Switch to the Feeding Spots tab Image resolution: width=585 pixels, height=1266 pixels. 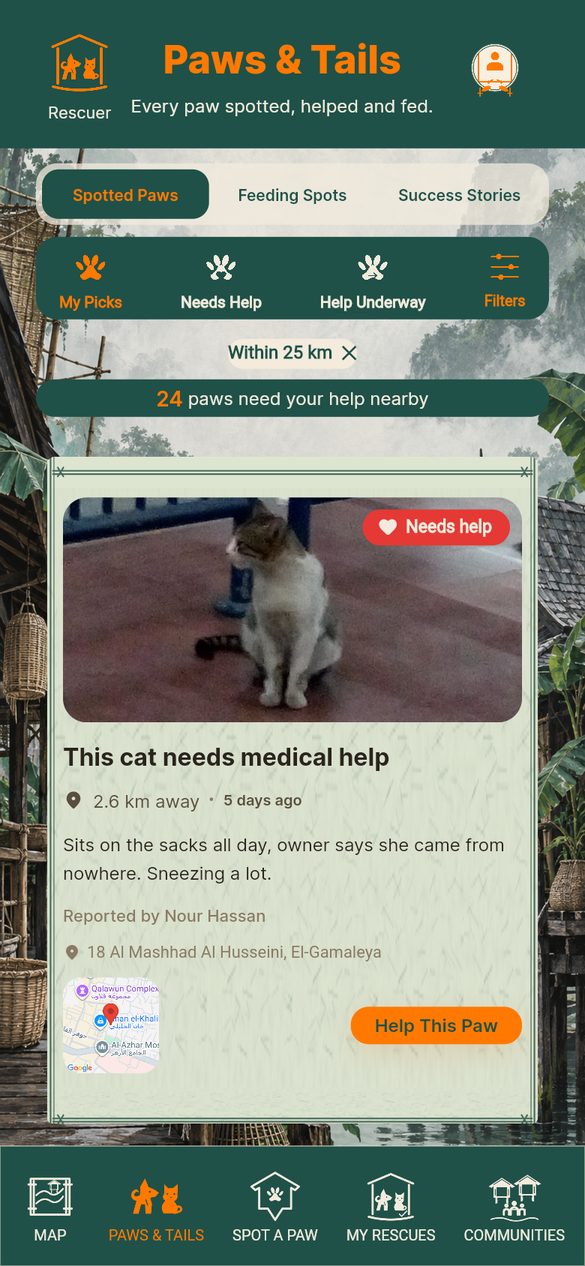coord(292,195)
